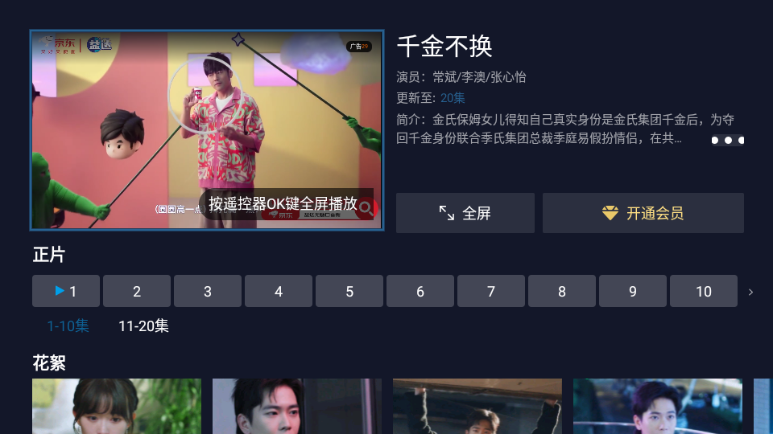Open the first 花絮 clip thumbnail

tap(116, 406)
